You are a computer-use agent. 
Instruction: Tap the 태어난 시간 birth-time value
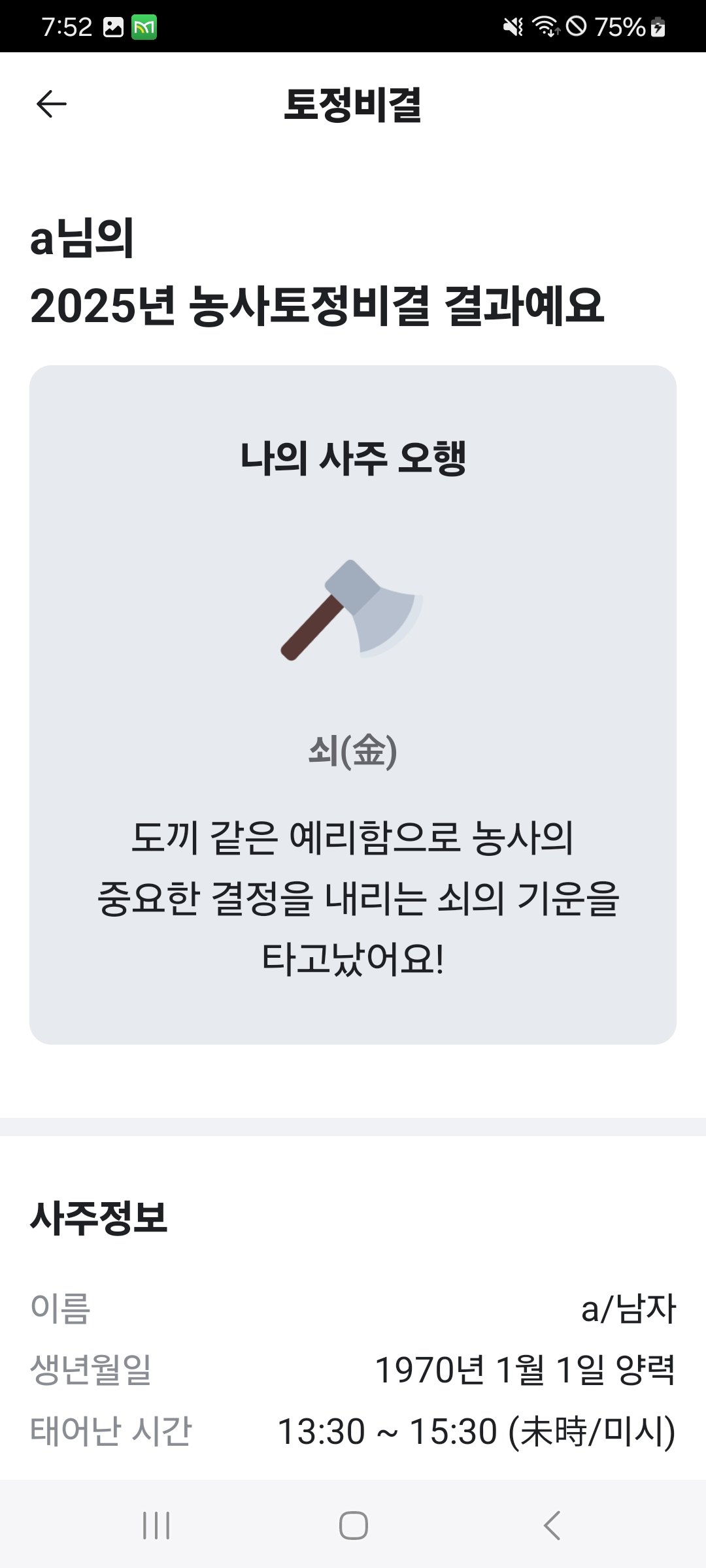click(x=476, y=1428)
